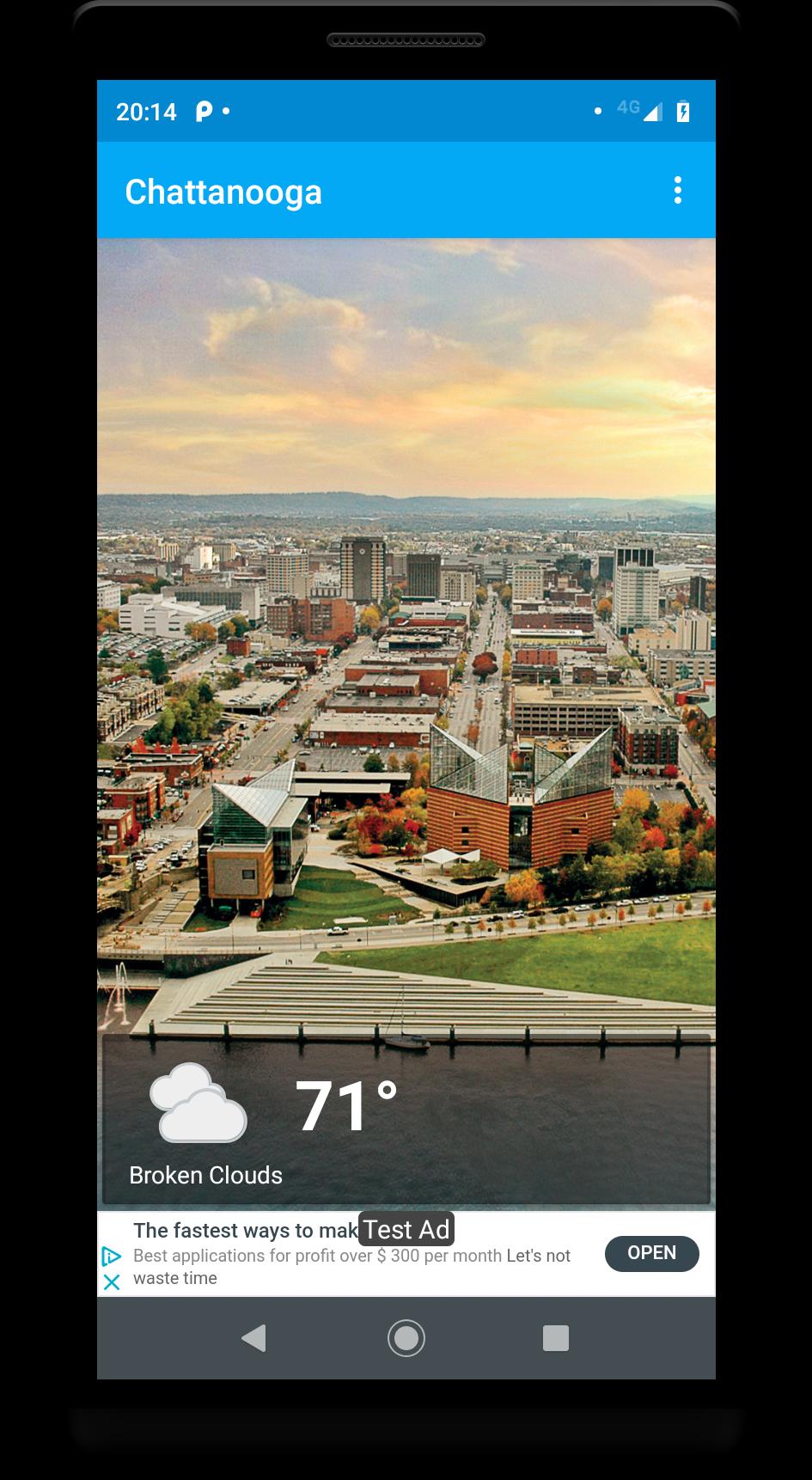Viewport: 812px width, 1480px height.
Task: Tap the Recent apps square button
Action: 556,1338
